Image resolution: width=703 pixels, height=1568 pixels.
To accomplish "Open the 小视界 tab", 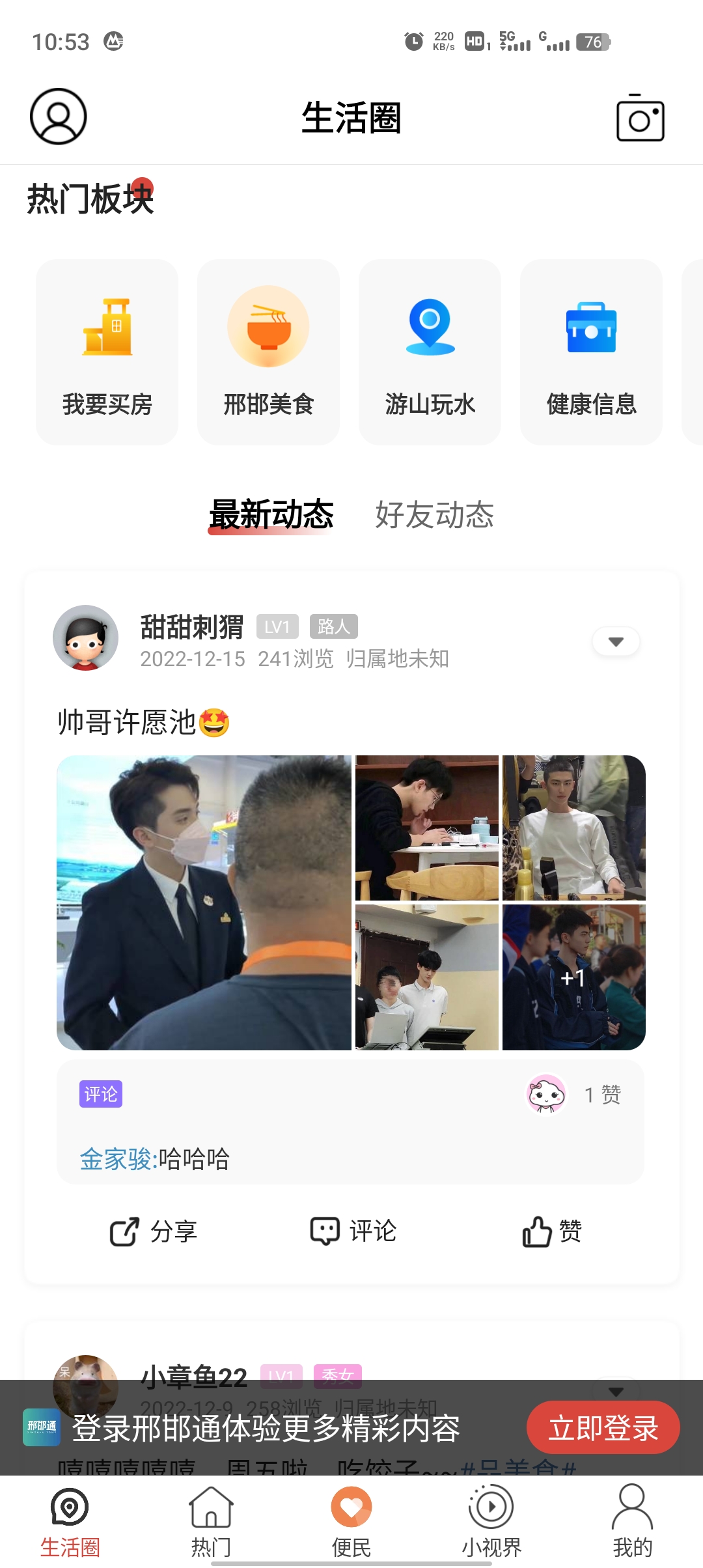I will pyautogui.click(x=491, y=1520).
